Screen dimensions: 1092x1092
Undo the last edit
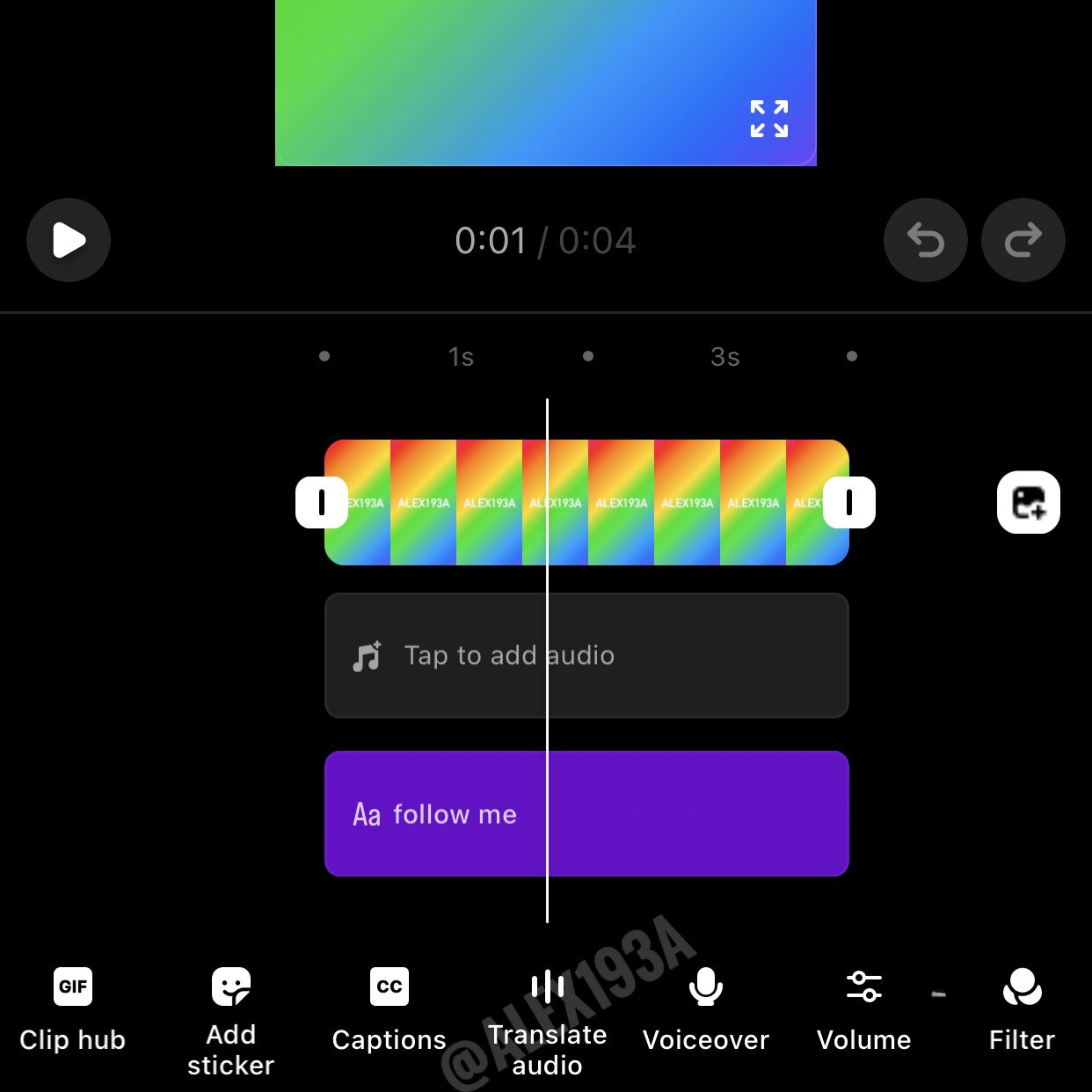coord(925,240)
